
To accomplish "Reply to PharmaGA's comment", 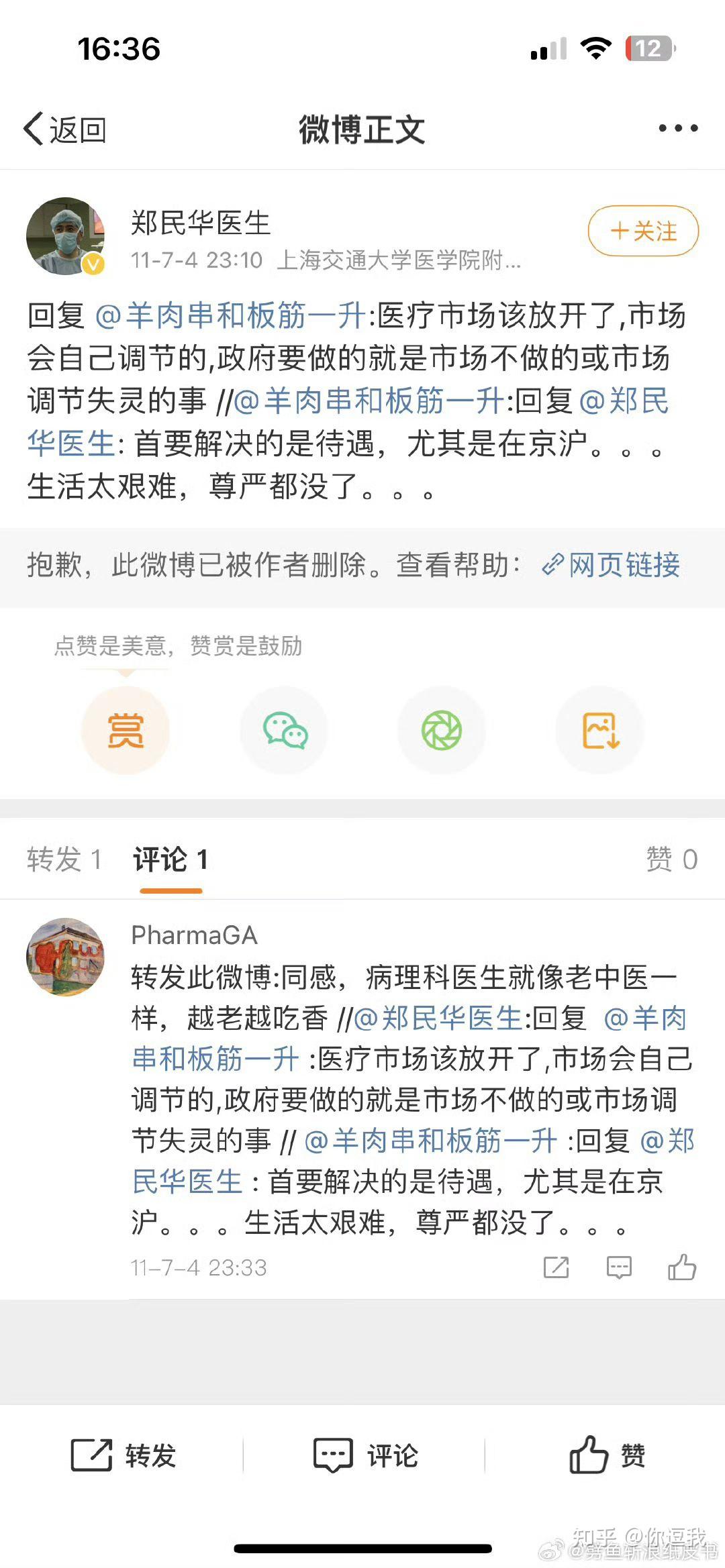I will pos(619,1267).
